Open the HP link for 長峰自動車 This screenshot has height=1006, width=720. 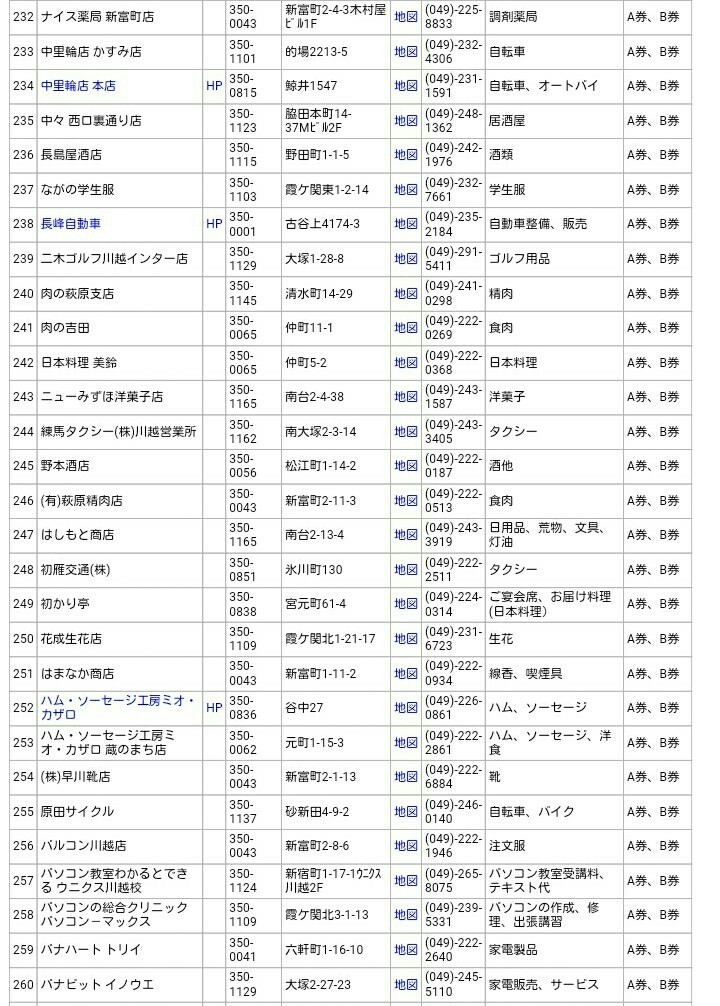point(214,224)
